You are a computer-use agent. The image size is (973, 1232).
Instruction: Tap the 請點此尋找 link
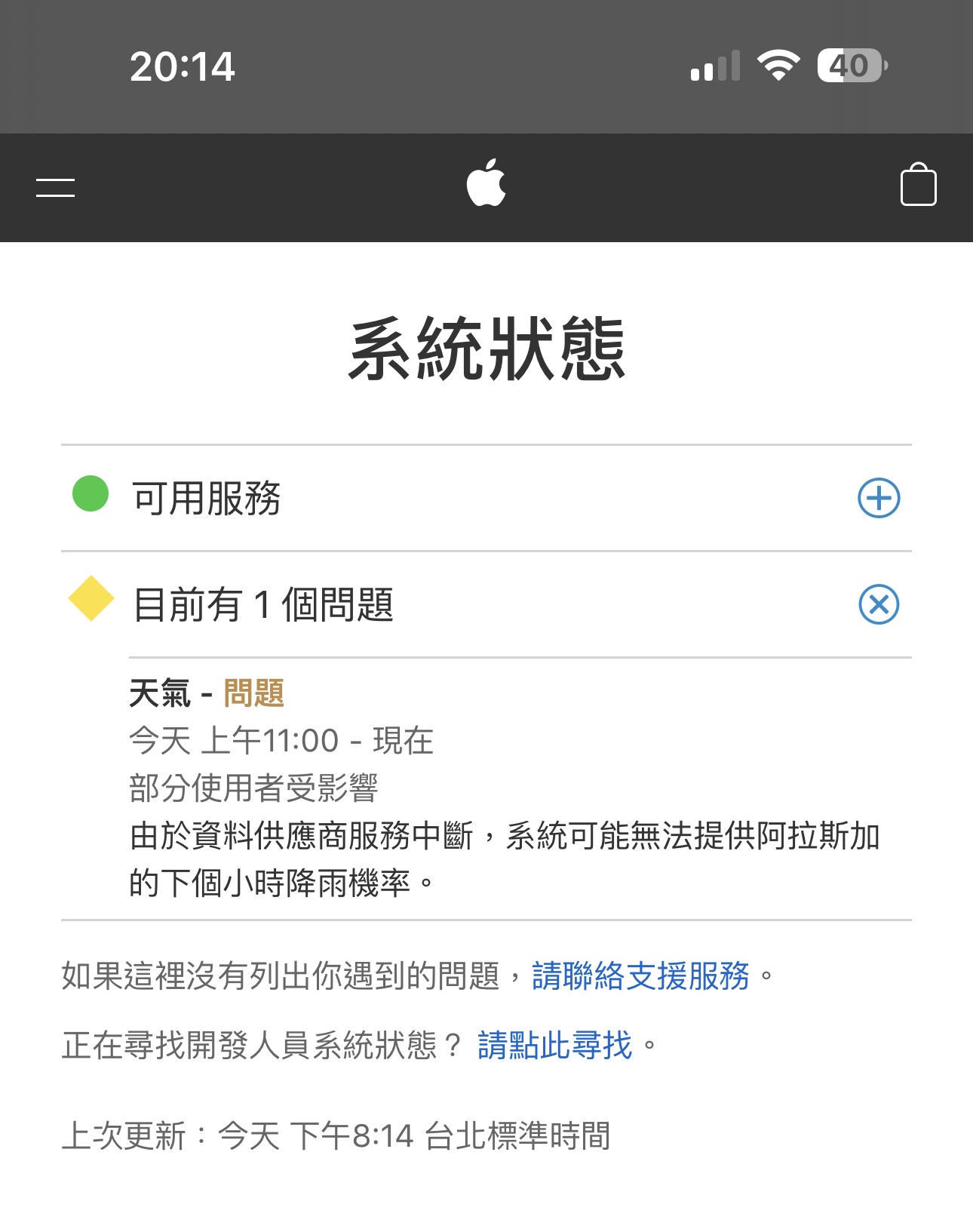coord(554,1045)
